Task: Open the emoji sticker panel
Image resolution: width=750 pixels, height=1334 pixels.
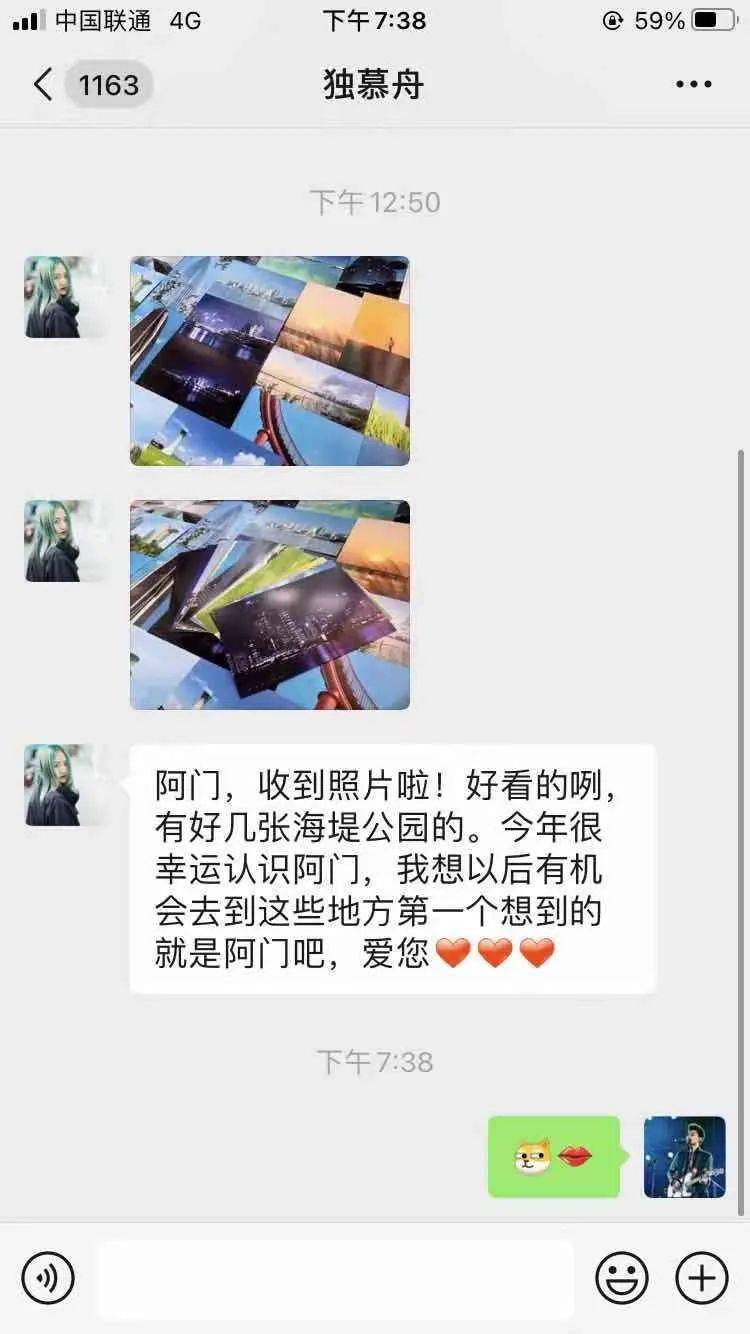Action: pos(622,1278)
